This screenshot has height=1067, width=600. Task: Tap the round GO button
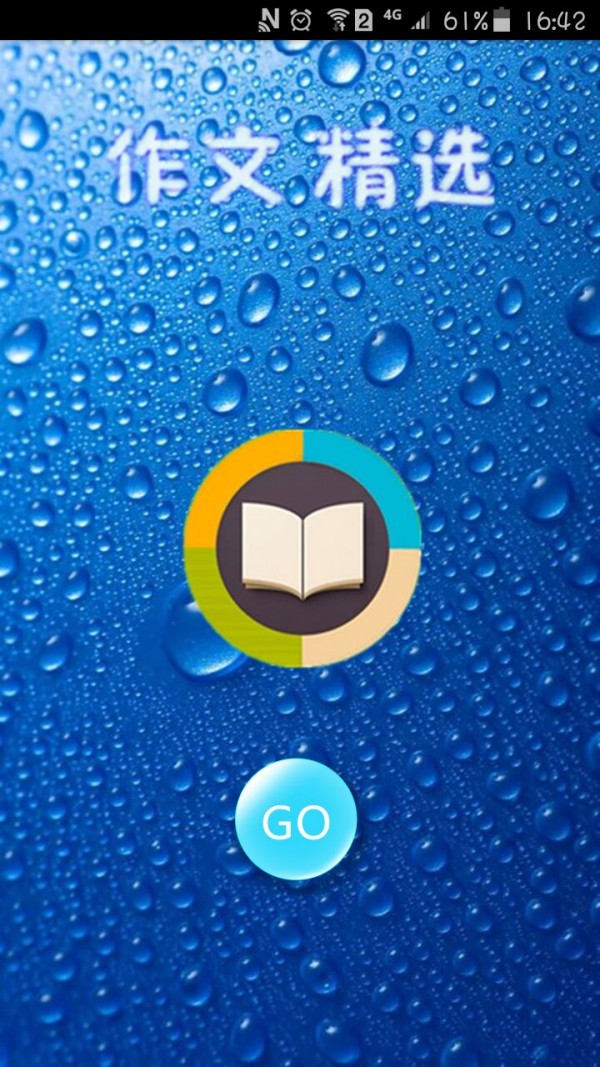(296, 820)
